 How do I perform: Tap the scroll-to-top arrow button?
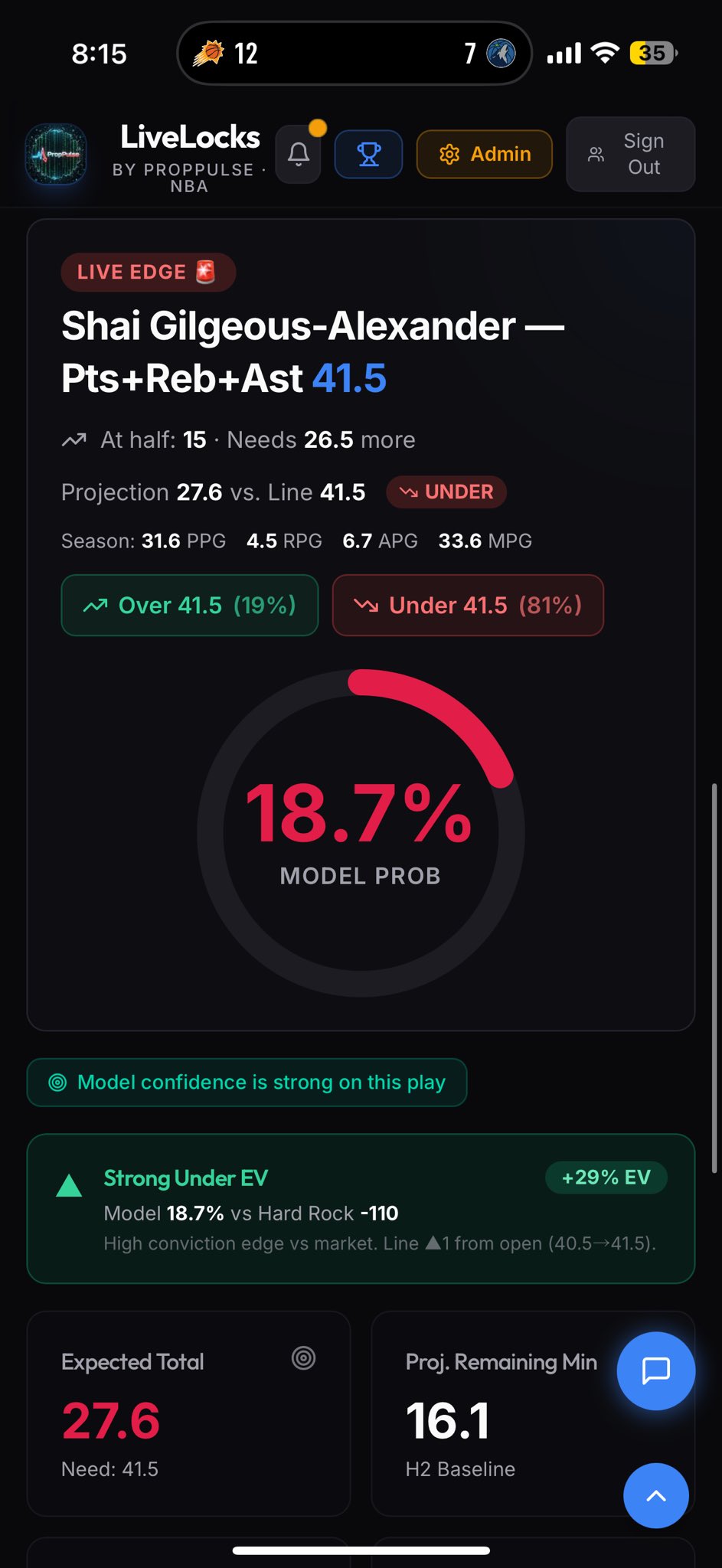coord(655,1495)
